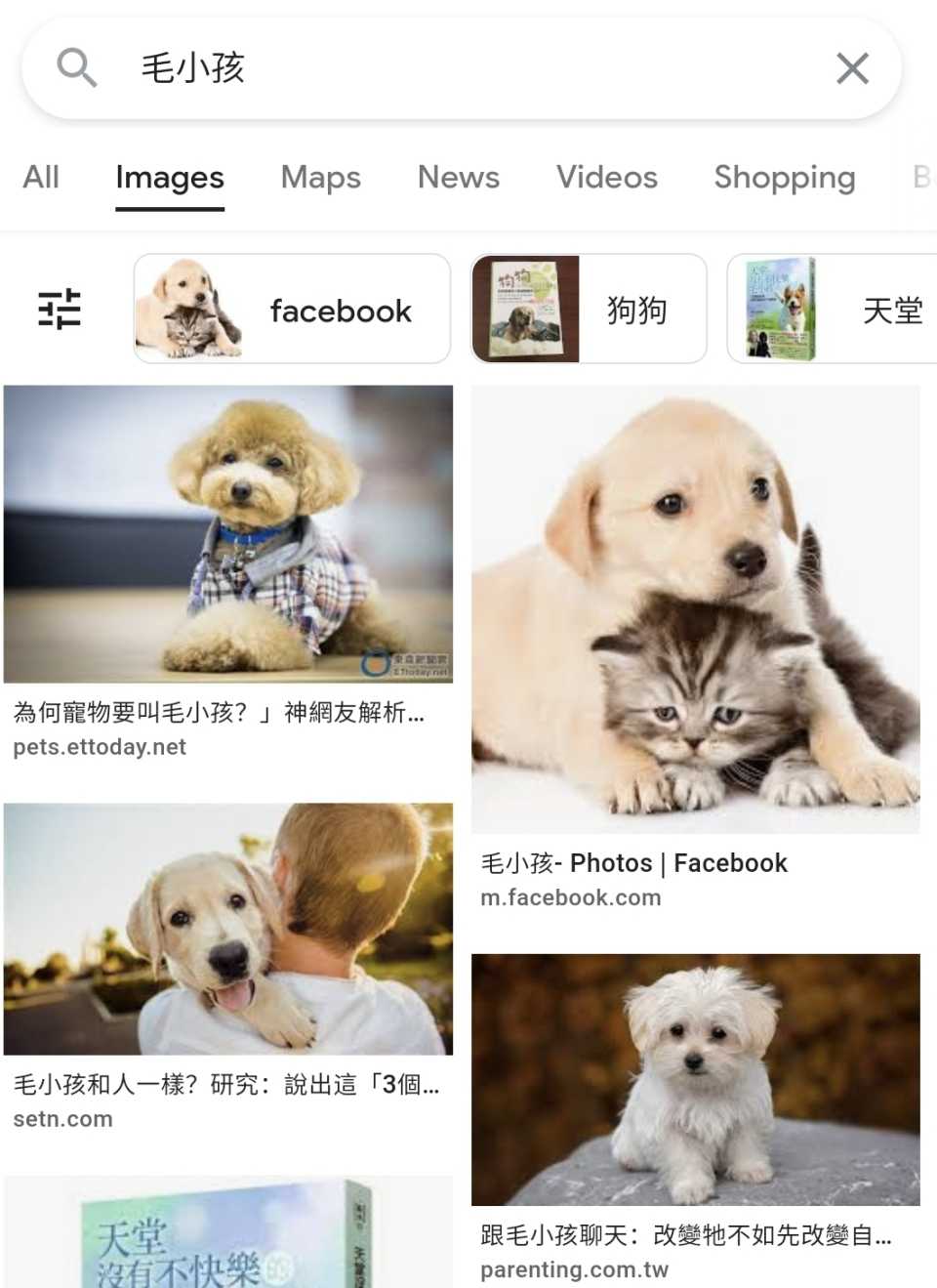Switch to the News tab
The height and width of the screenshot is (1288, 937).
tap(458, 177)
